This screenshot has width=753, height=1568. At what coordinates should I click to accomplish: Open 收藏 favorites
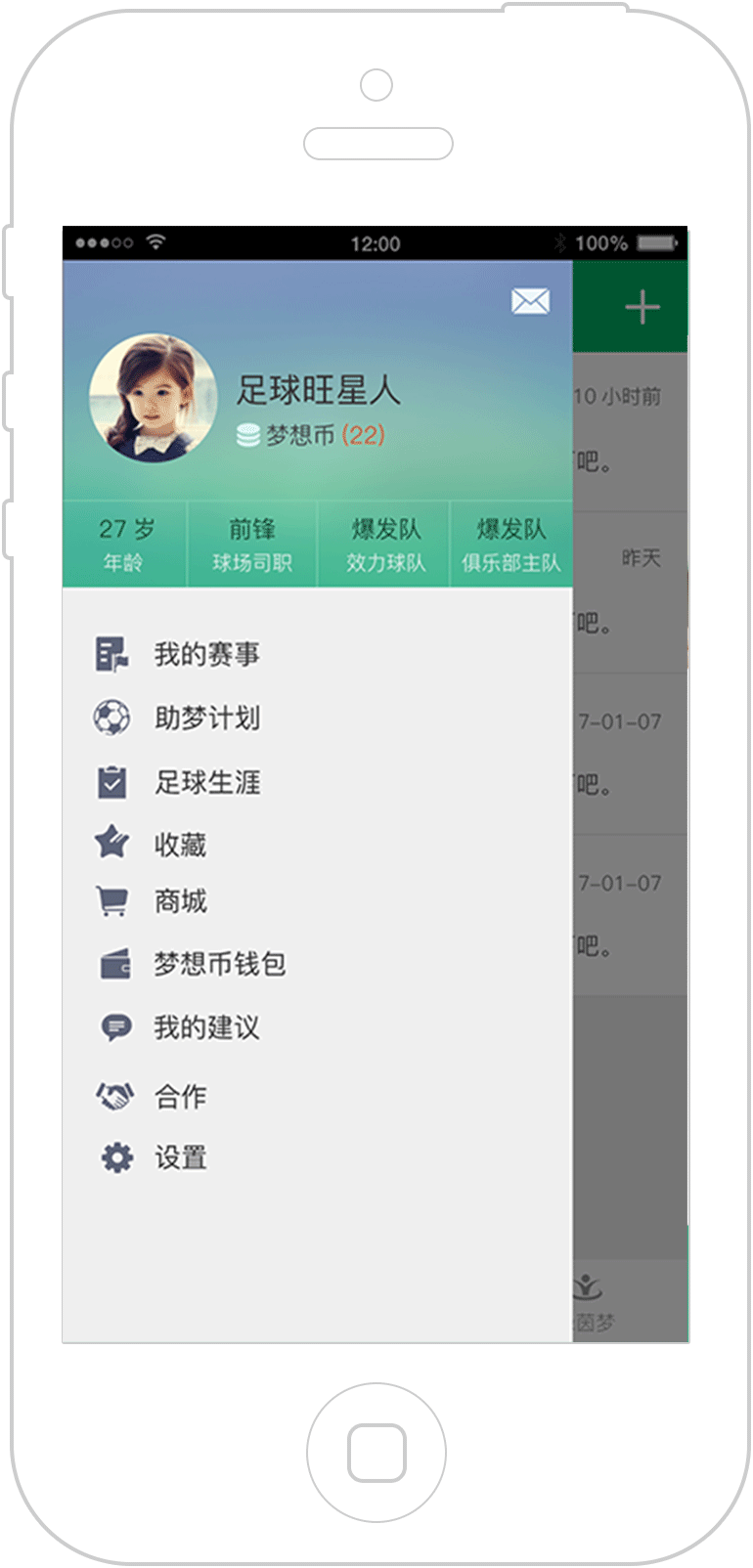click(317, 843)
